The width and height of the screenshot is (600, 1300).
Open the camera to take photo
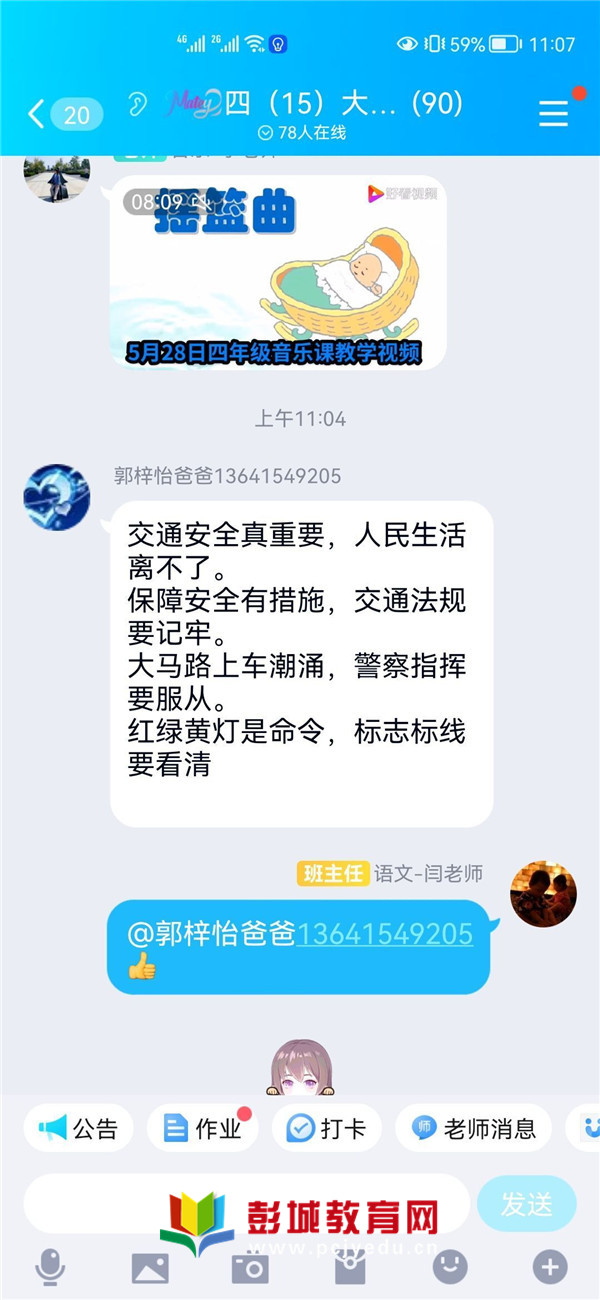[250, 1267]
